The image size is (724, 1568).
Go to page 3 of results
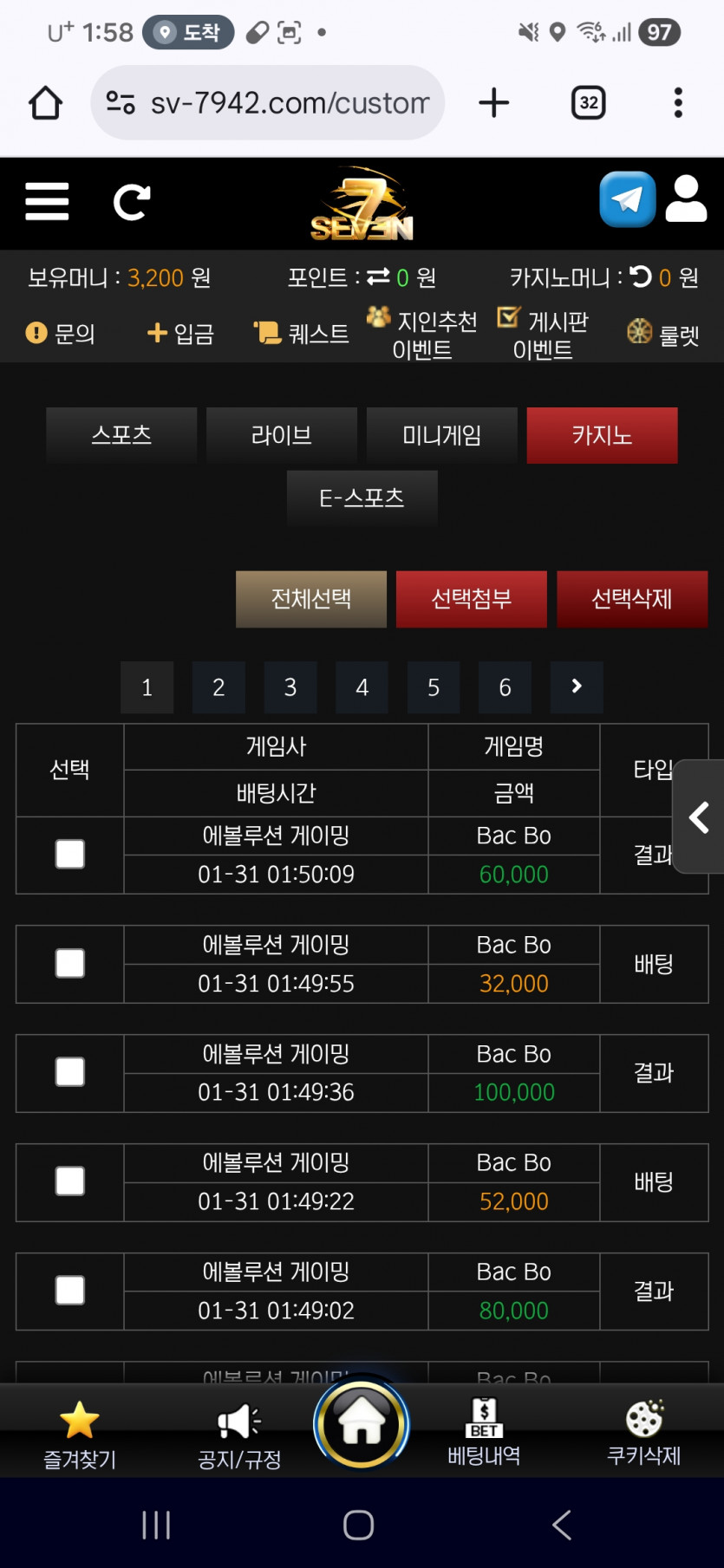(290, 687)
